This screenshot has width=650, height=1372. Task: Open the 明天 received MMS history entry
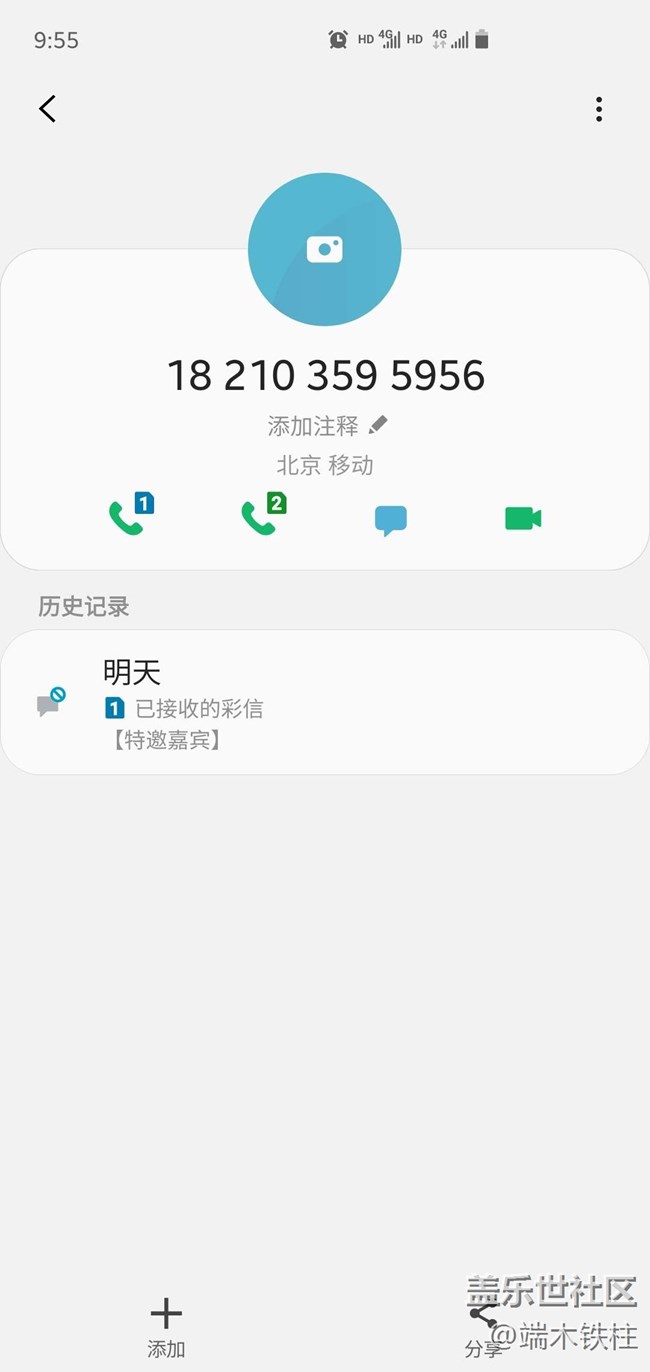point(324,702)
